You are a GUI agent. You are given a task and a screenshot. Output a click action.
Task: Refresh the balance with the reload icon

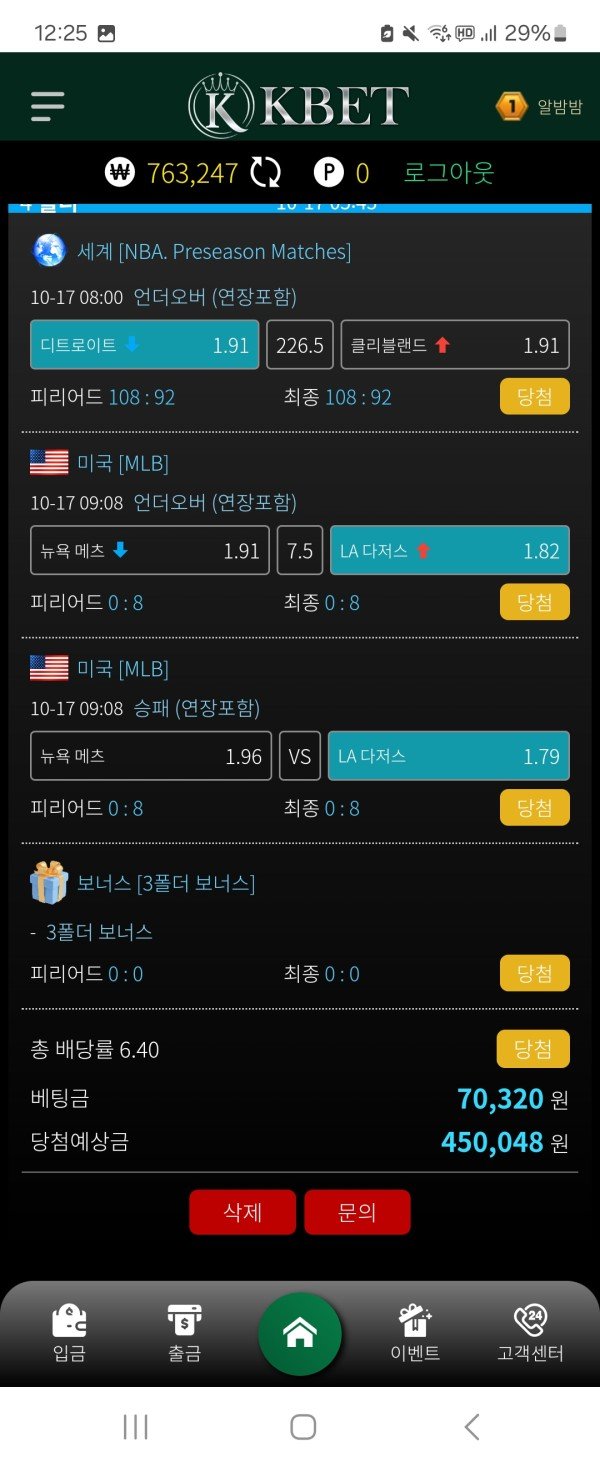(266, 173)
